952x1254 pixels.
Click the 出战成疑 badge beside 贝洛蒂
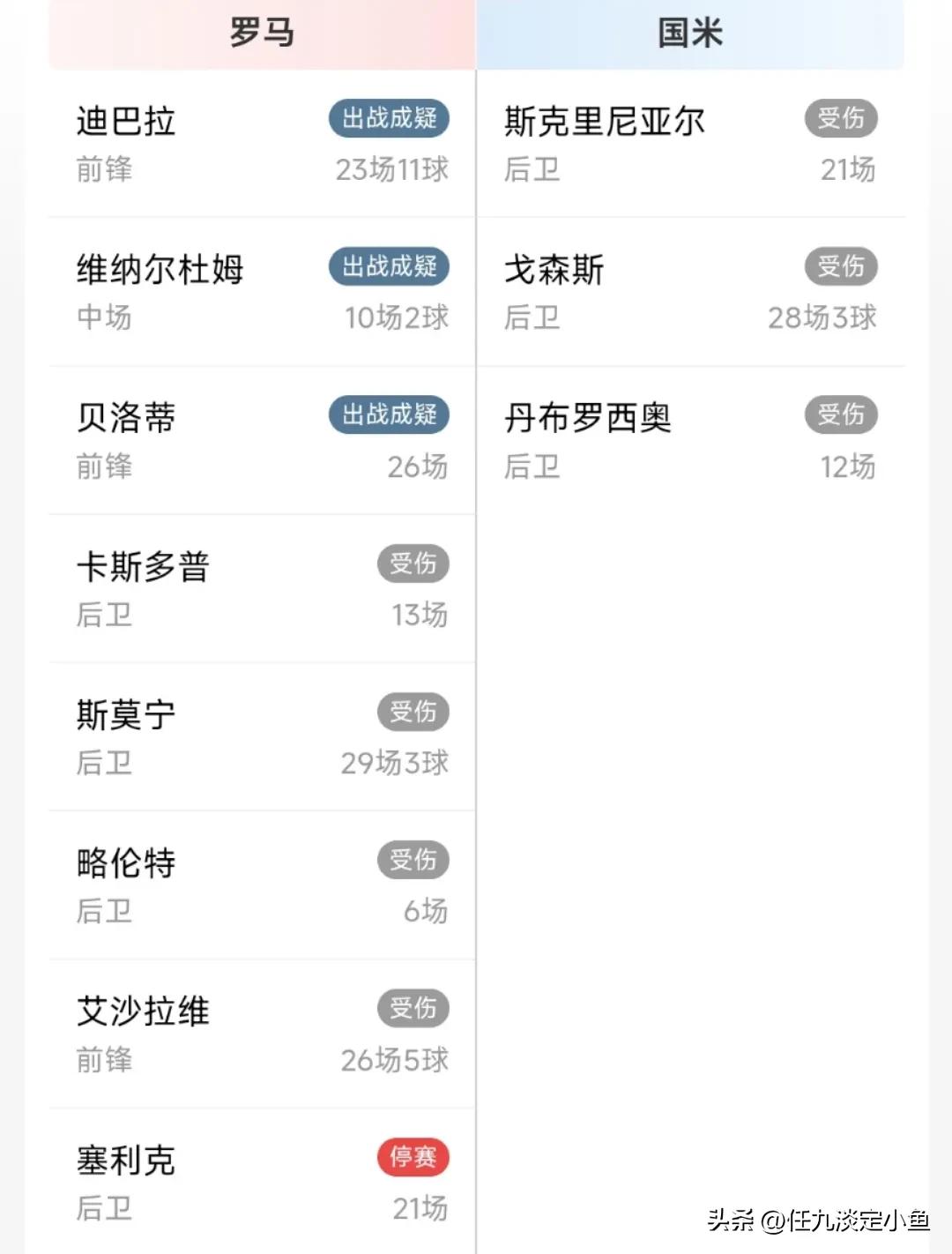coord(388,414)
